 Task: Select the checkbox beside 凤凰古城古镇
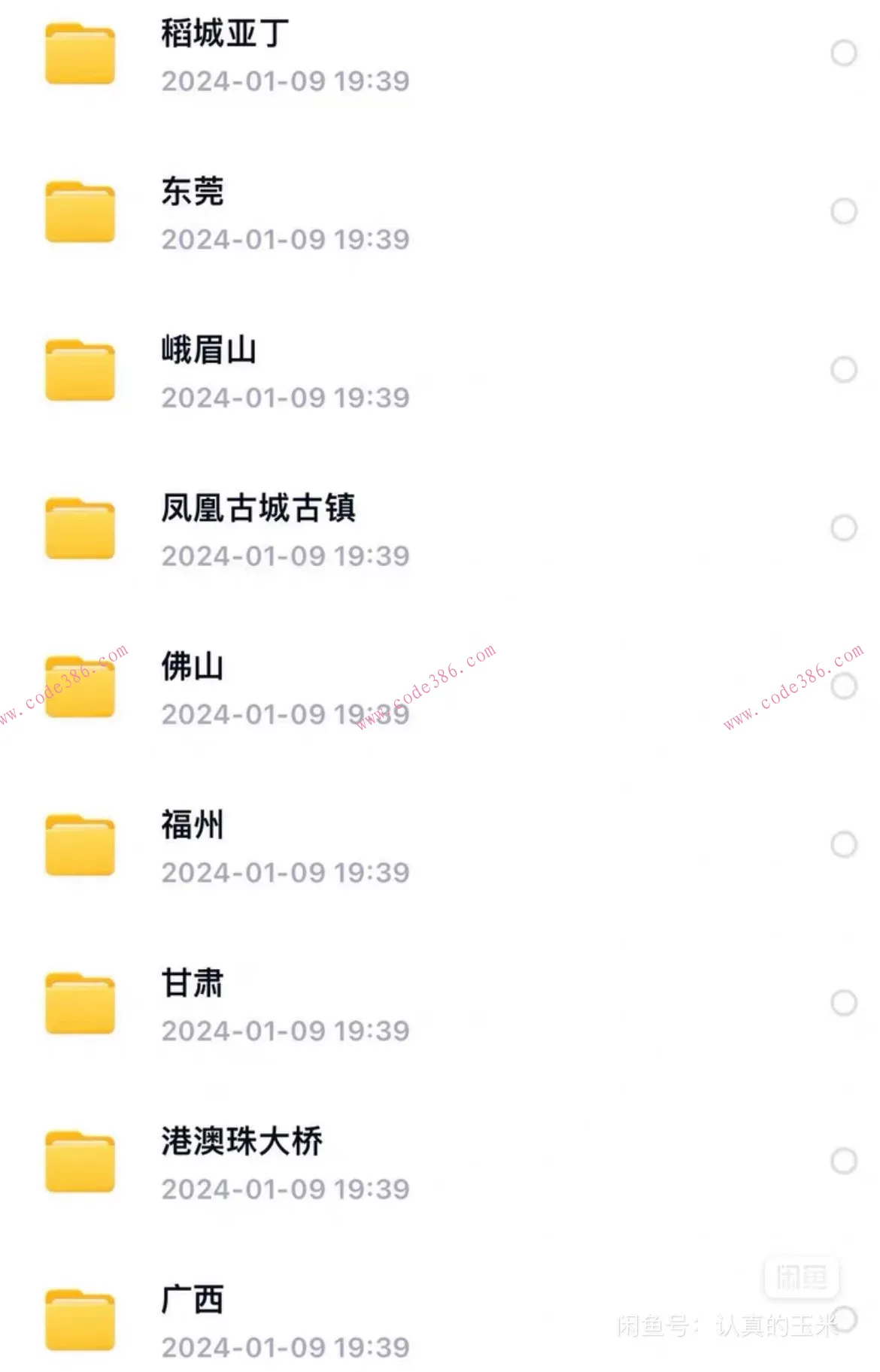[842, 526]
